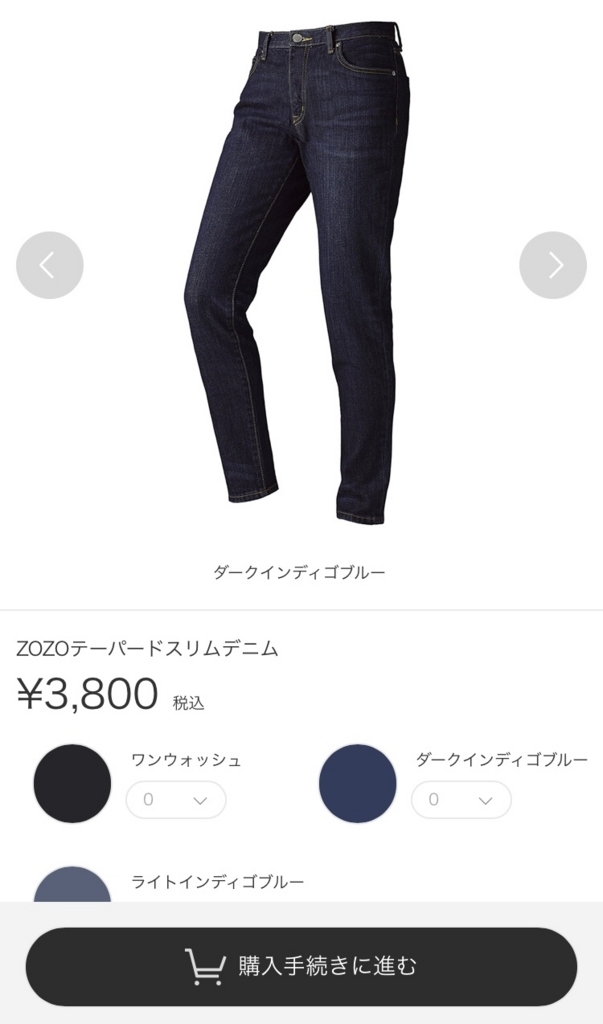This screenshot has height=1024, width=603.
Task: Select the ダークインディゴブルー color swatch
Action: pos(357,783)
